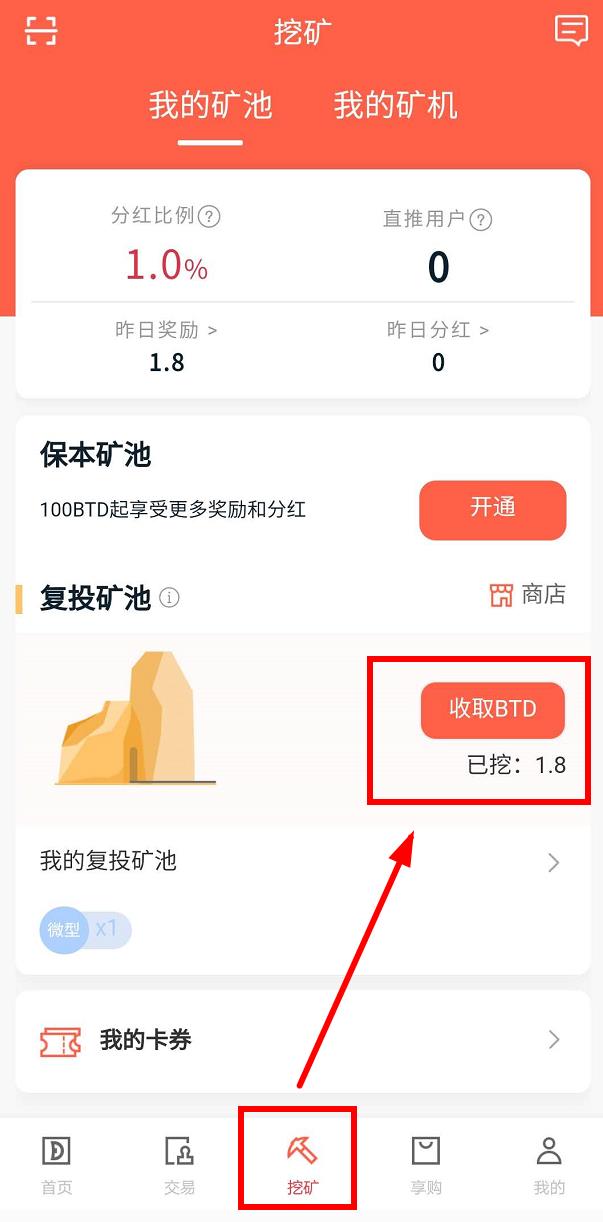Image resolution: width=603 pixels, height=1222 pixels.
Task: Open 昨日分红 details
Action: click(438, 330)
